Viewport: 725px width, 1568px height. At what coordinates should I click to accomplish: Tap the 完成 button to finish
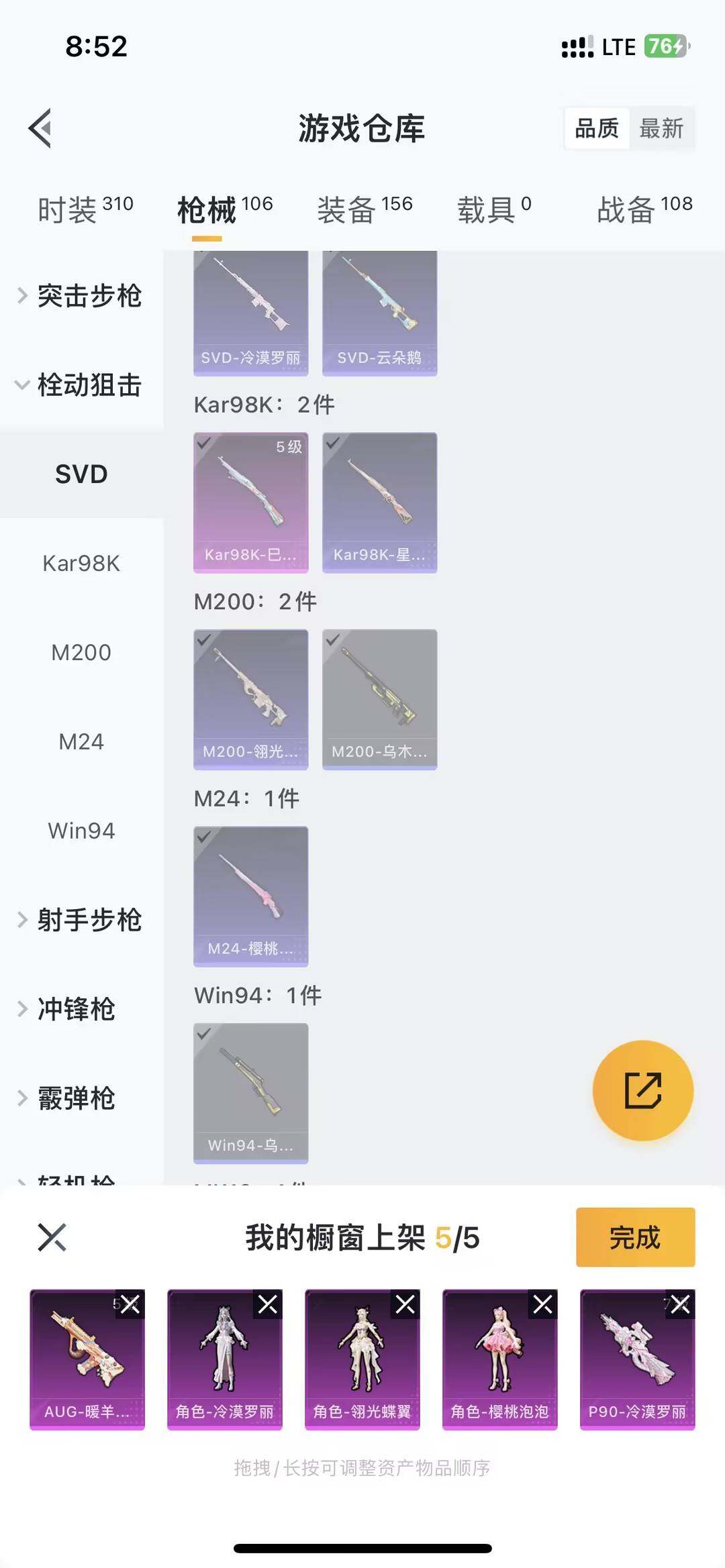[x=635, y=1238]
